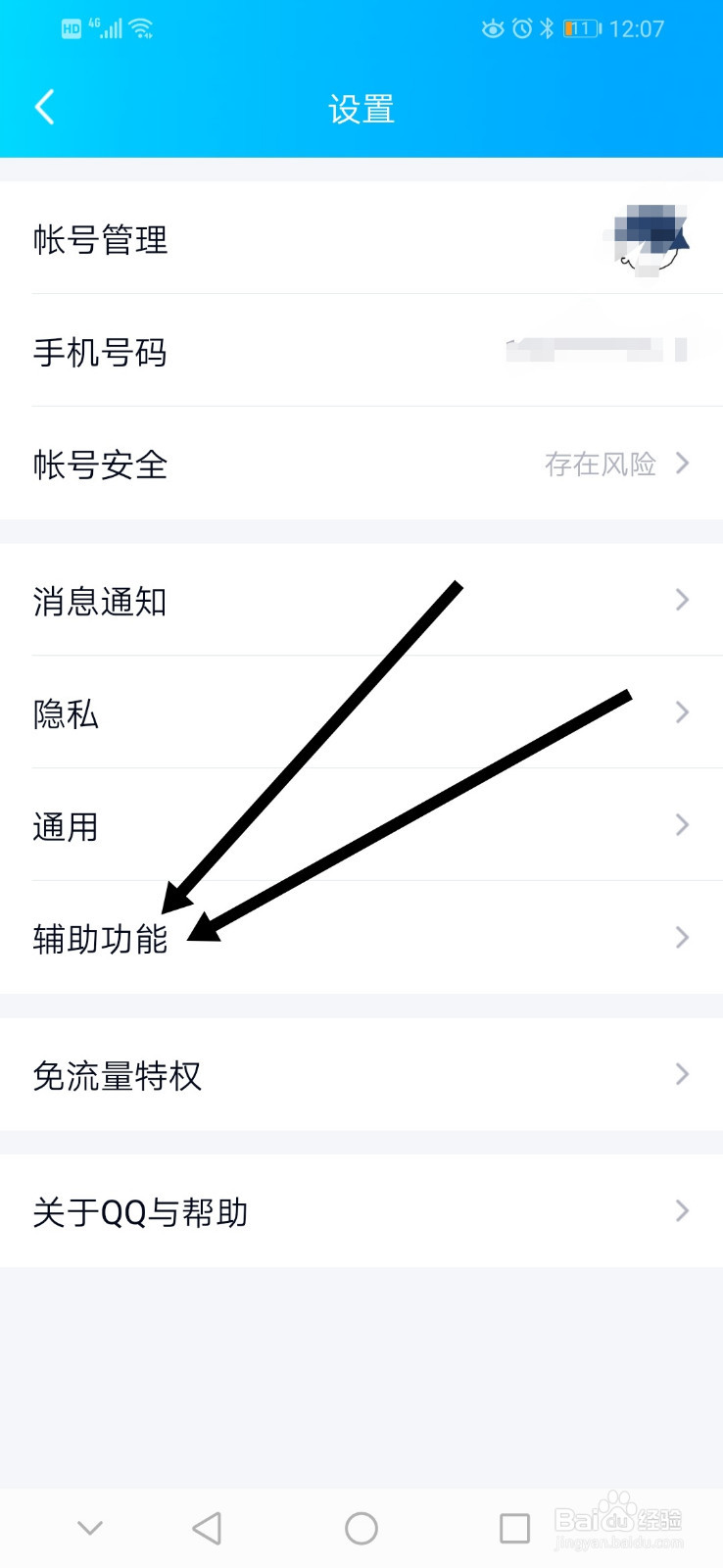Viewport: 723px width, 1568px height.
Task: Tap the battery indicator in the status bar
Action: pos(580,28)
